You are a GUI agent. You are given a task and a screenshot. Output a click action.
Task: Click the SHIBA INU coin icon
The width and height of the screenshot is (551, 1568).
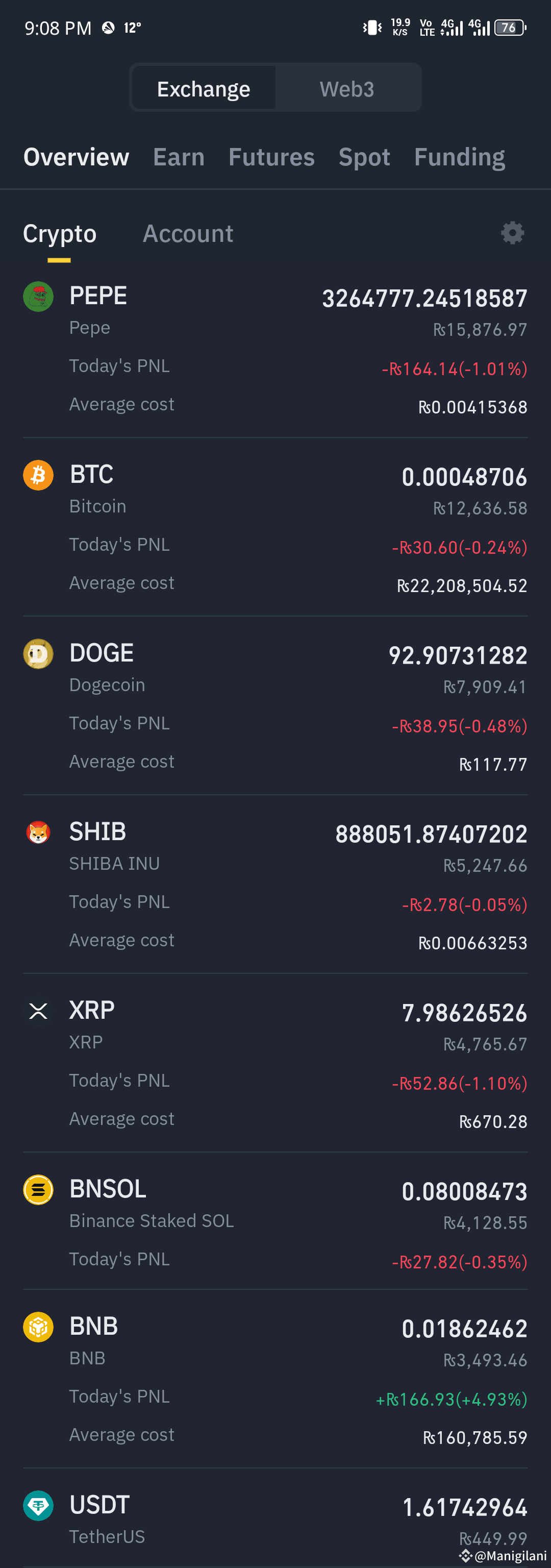38,832
